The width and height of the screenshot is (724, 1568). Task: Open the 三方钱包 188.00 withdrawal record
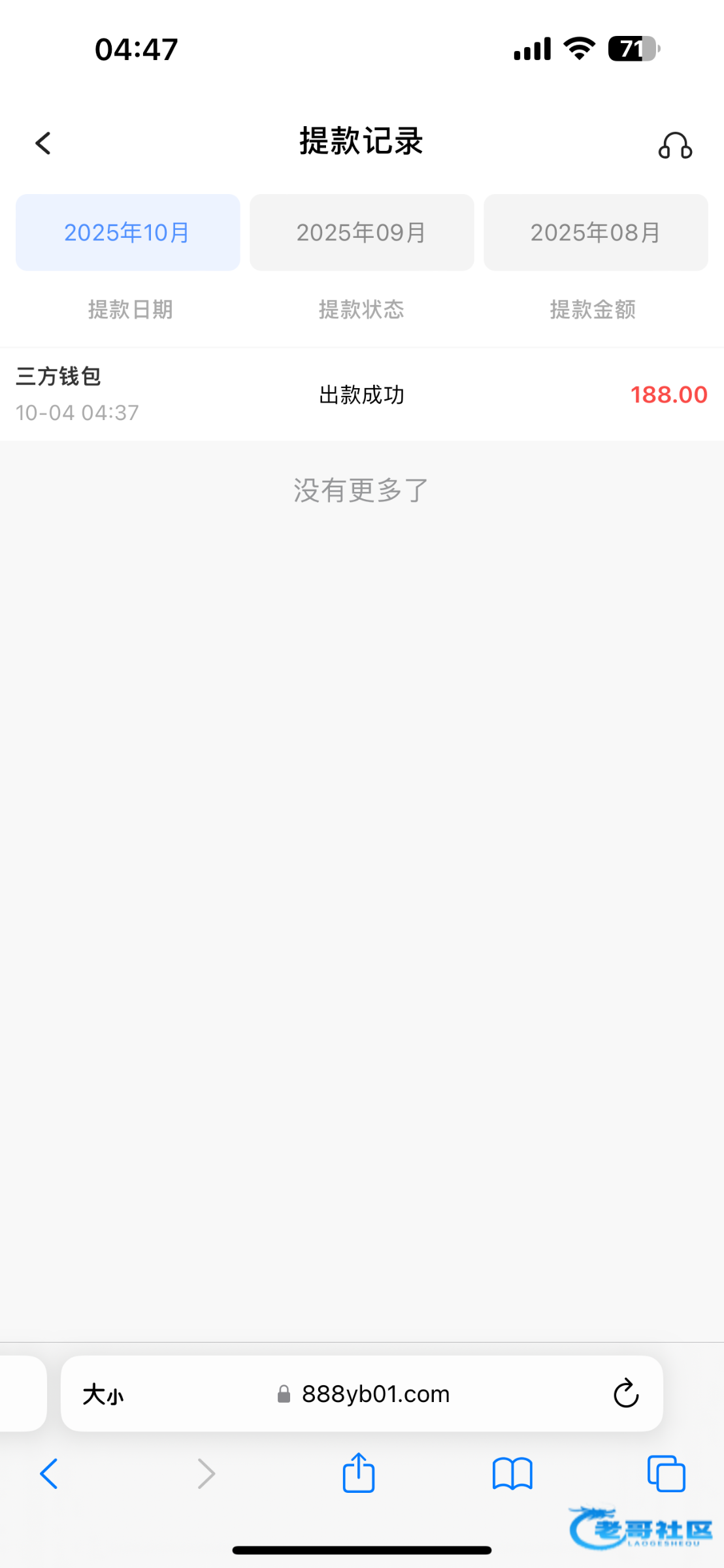click(362, 395)
